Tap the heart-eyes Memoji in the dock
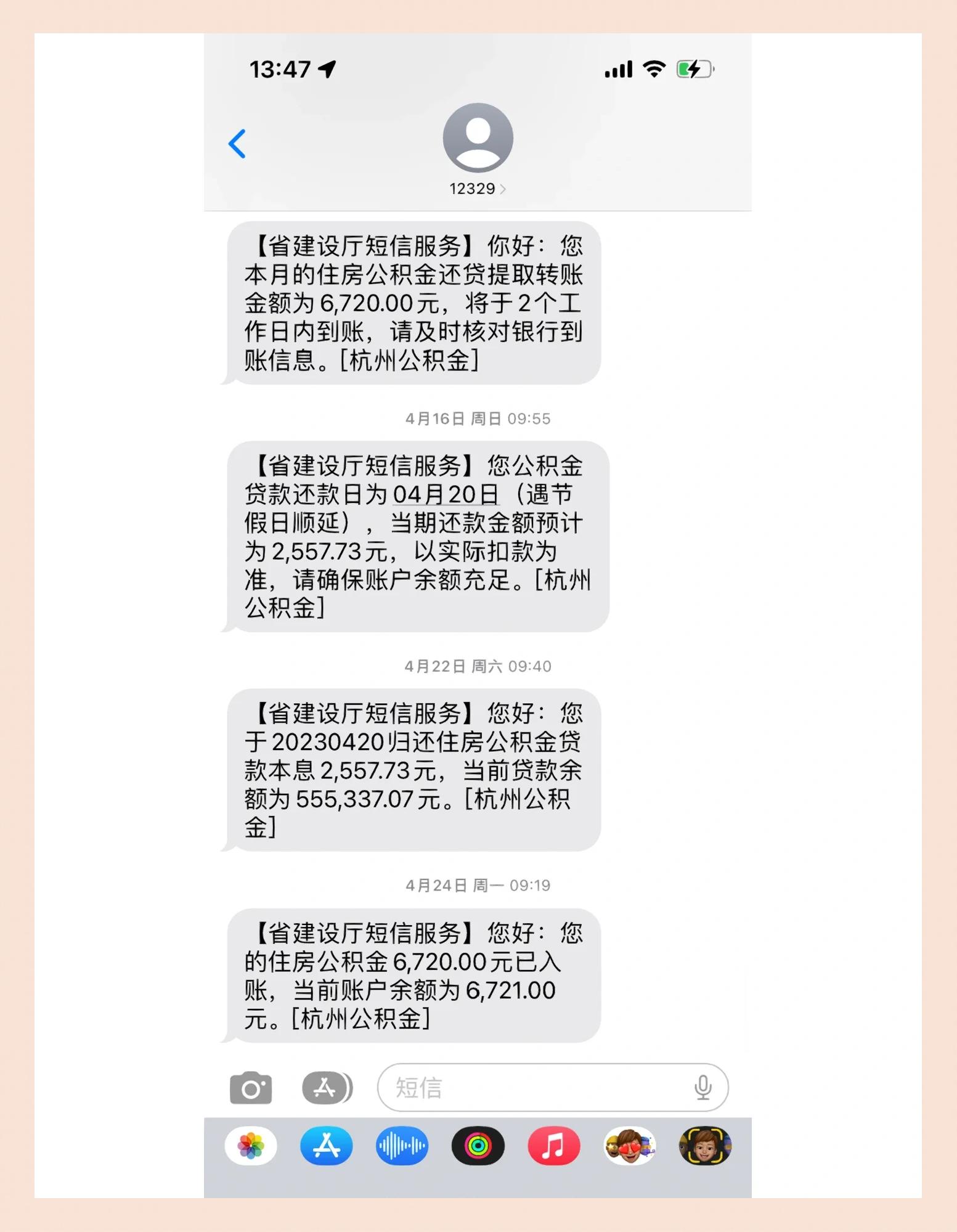This screenshot has height=1232, width=957. (x=630, y=1144)
